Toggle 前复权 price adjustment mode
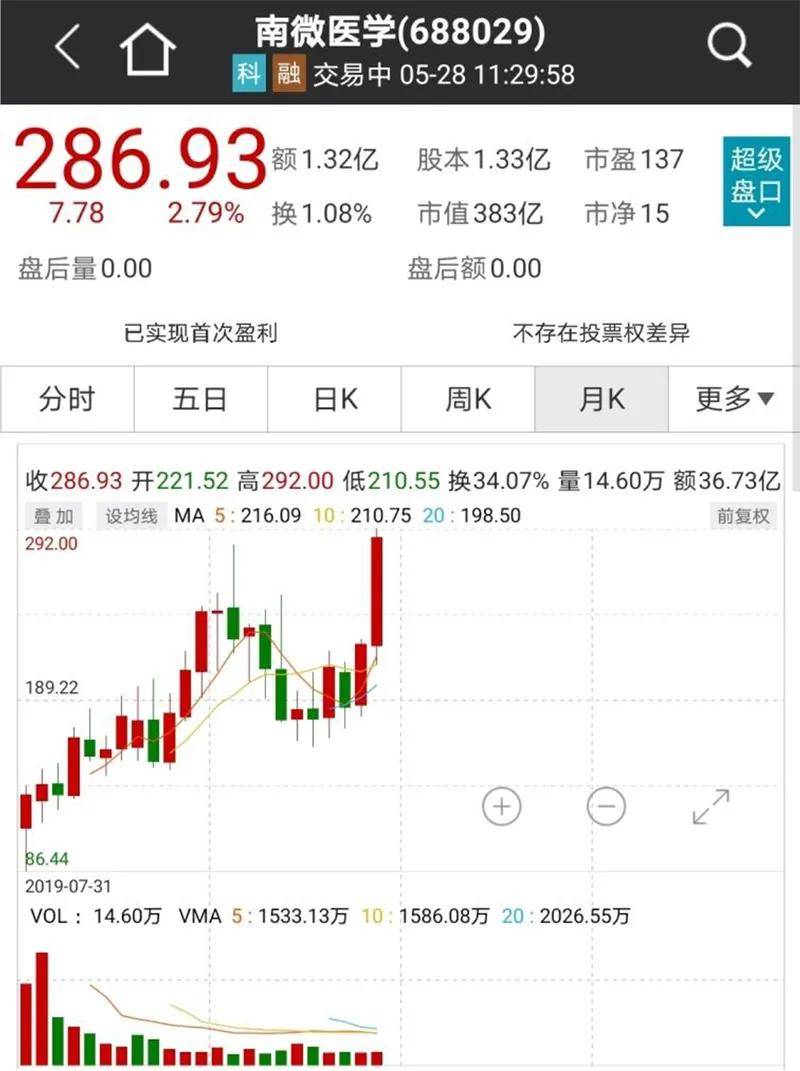This screenshot has height=1071, width=800. pos(741,515)
